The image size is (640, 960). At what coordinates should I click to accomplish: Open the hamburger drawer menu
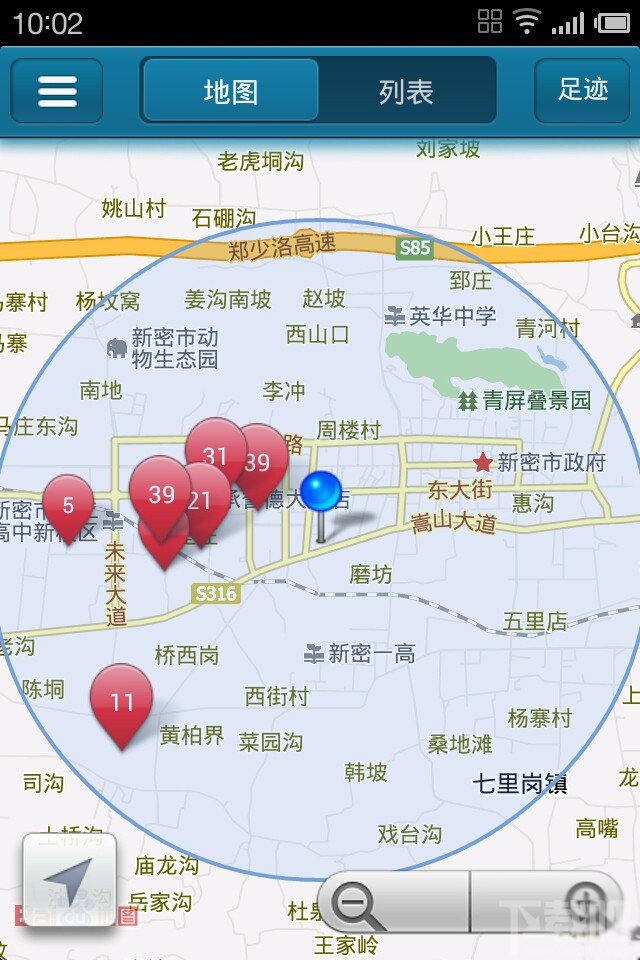coord(57,91)
